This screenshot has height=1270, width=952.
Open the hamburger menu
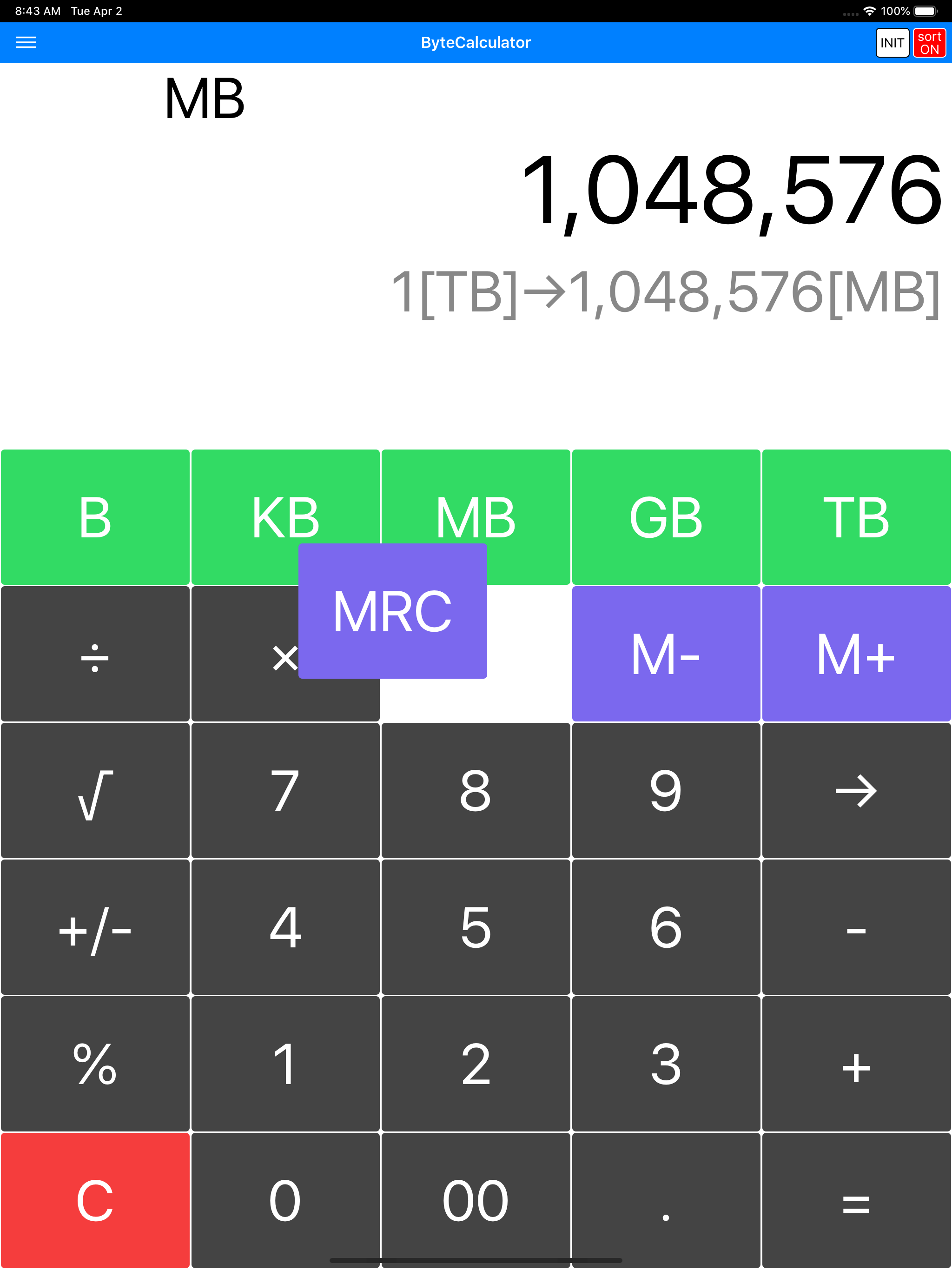pyautogui.click(x=26, y=42)
